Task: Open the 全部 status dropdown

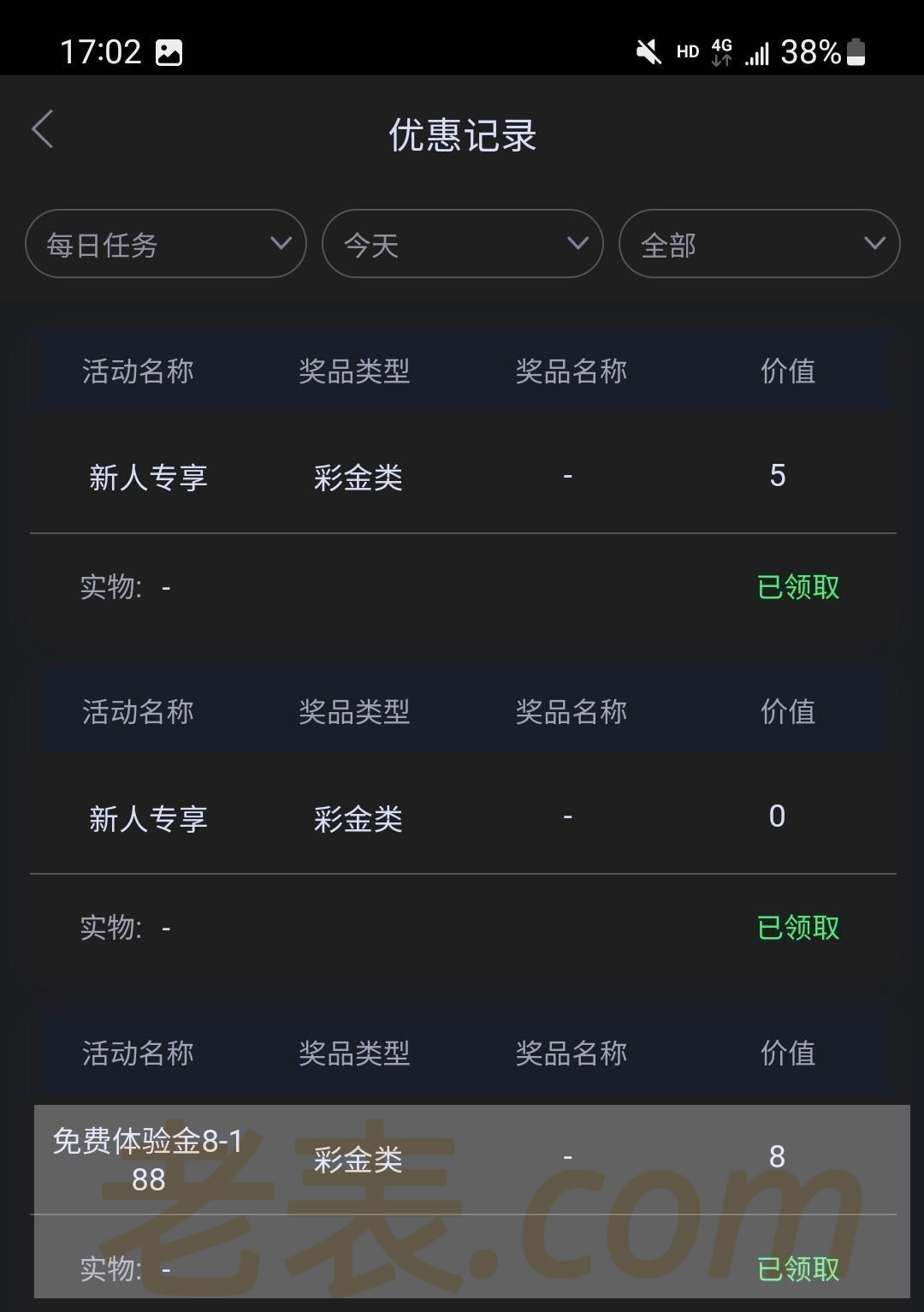Action: (759, 244)
